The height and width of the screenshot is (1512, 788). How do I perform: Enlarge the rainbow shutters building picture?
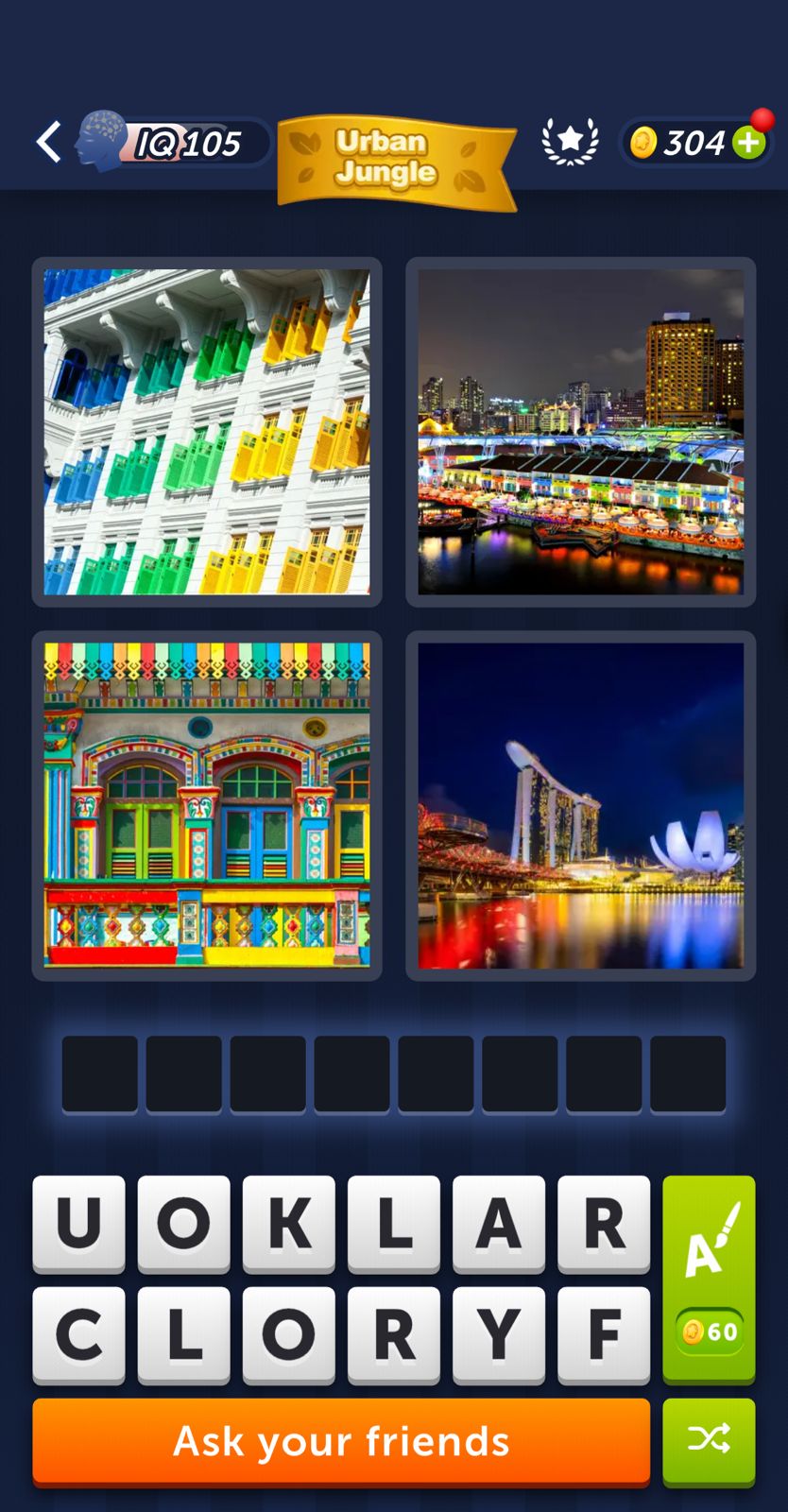pyautogui.click(x=207, y=432)
